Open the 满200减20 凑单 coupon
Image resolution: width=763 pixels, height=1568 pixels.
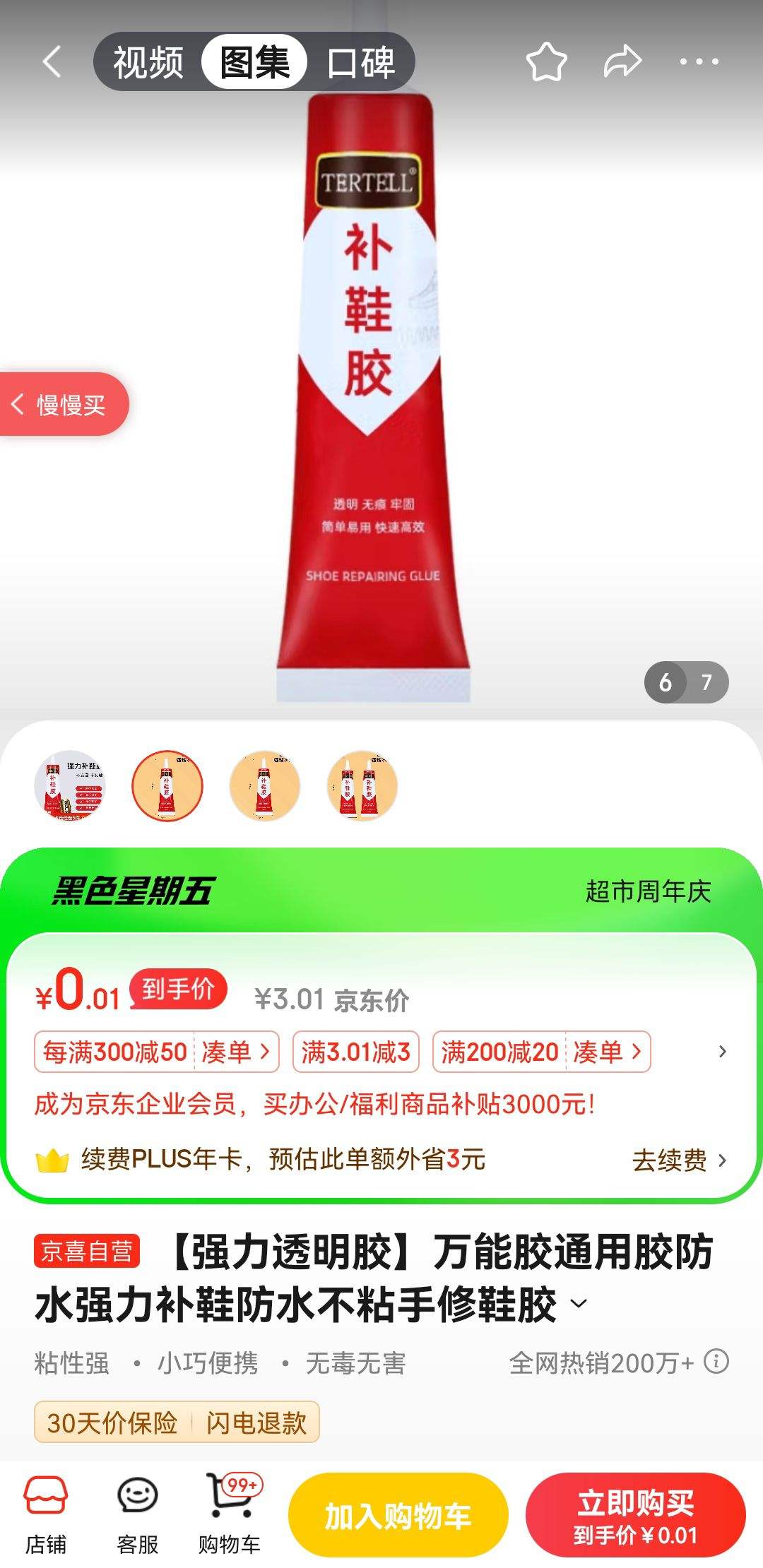(541, 1052)
